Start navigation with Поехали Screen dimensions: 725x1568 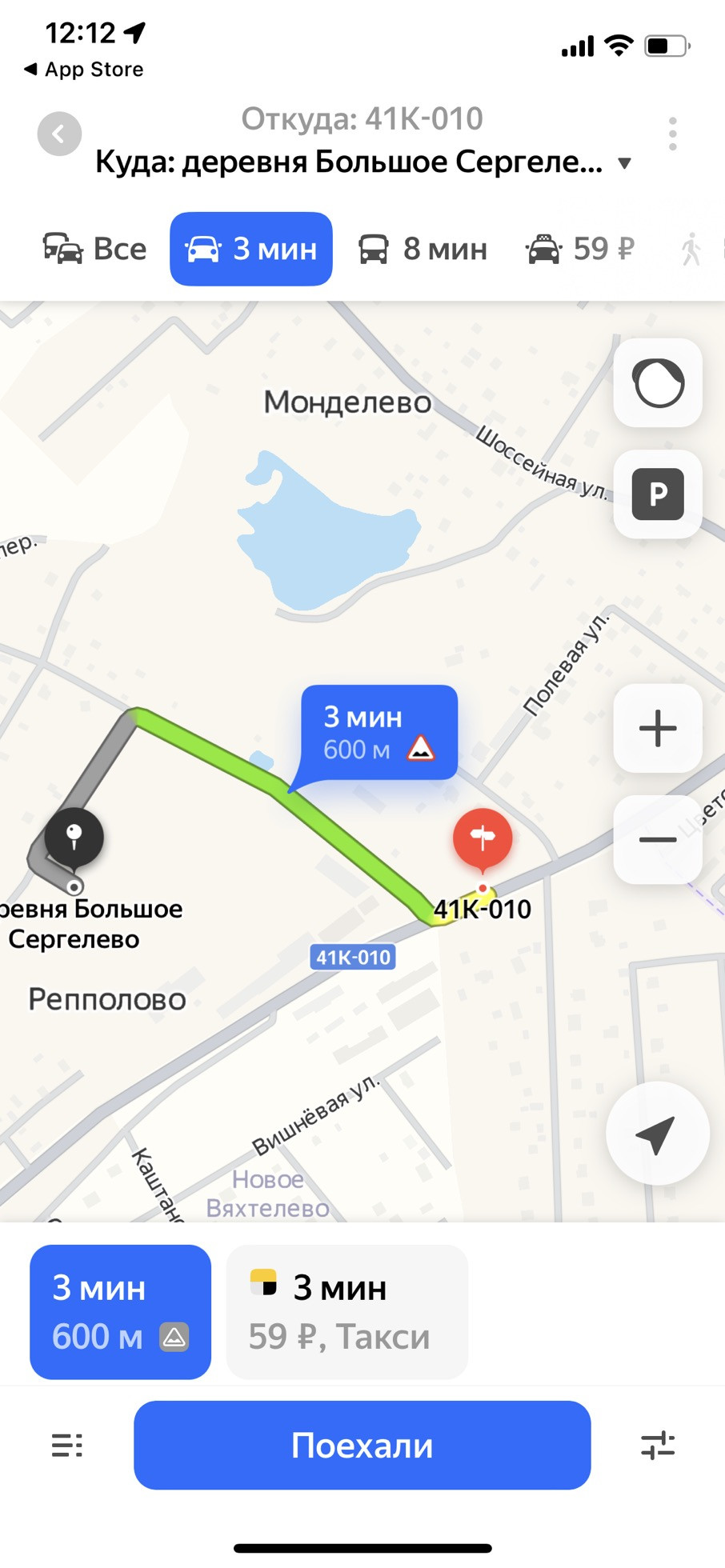point(362,1445)
